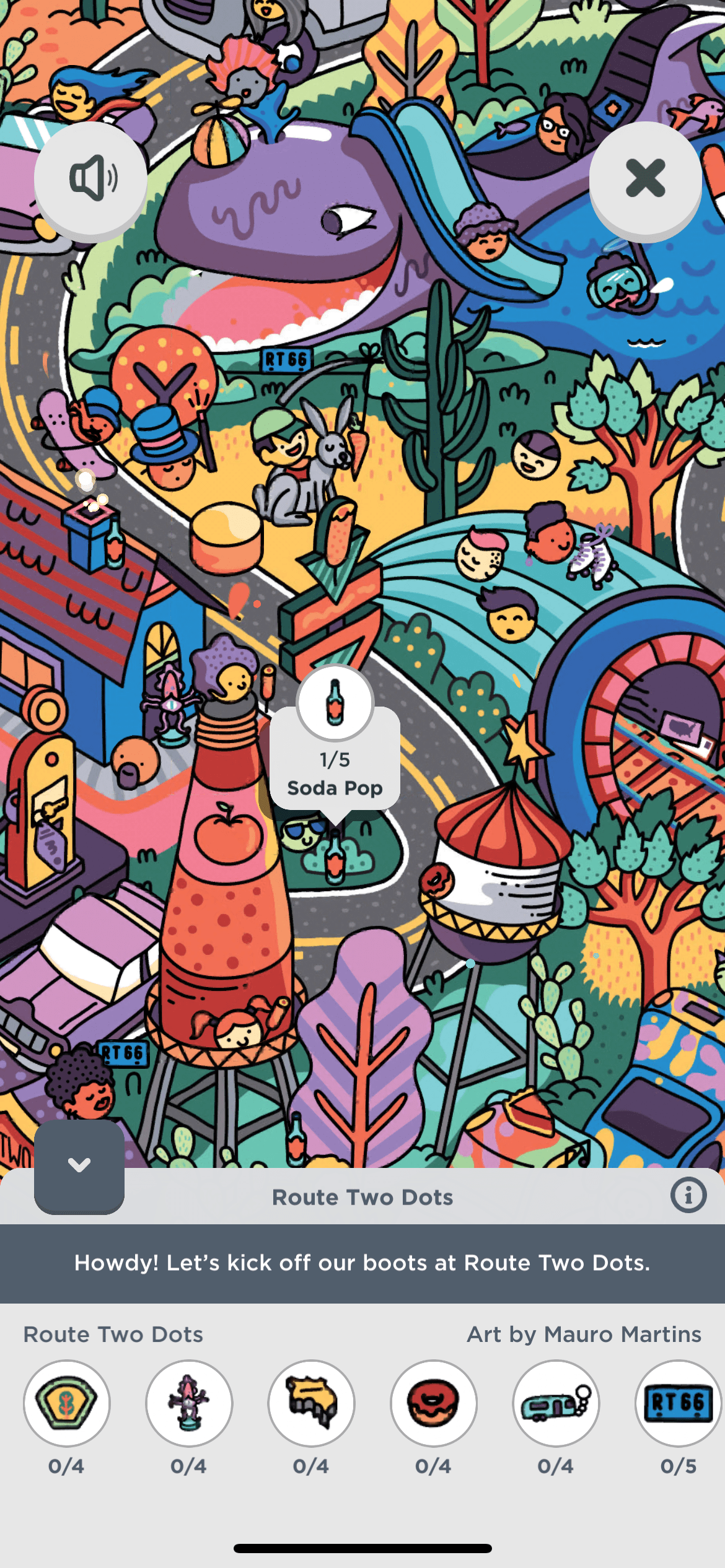Select the RT 66 license plate item
The image size is (725, 1568).
pos(678,1403)
